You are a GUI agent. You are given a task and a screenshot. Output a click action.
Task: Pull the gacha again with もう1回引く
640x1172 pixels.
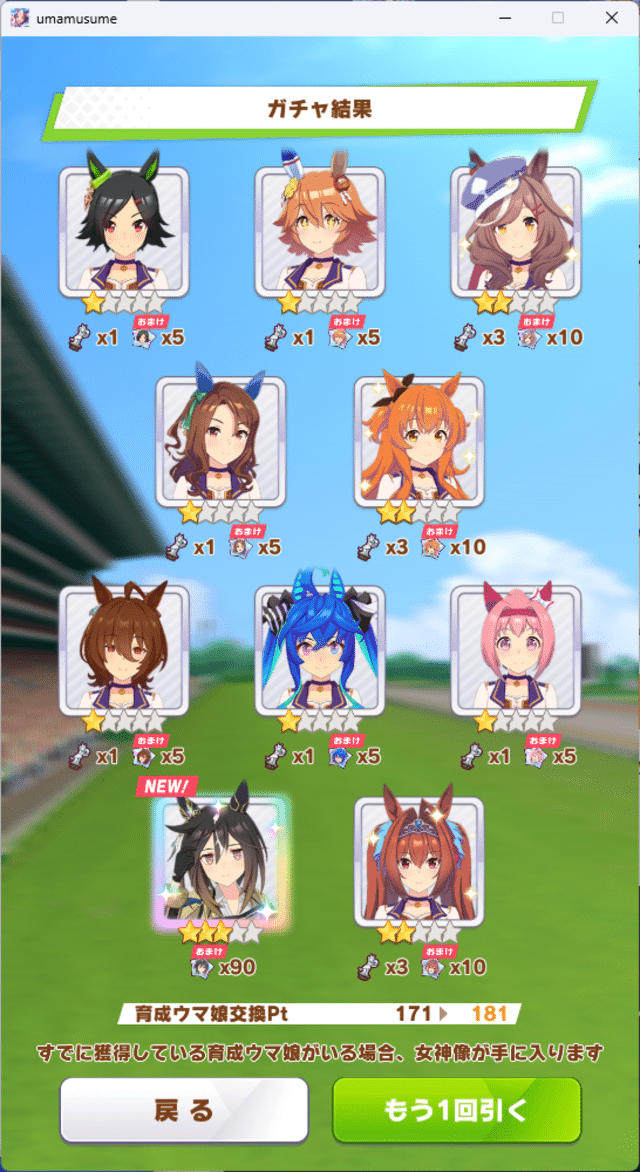coord(456,1110)
